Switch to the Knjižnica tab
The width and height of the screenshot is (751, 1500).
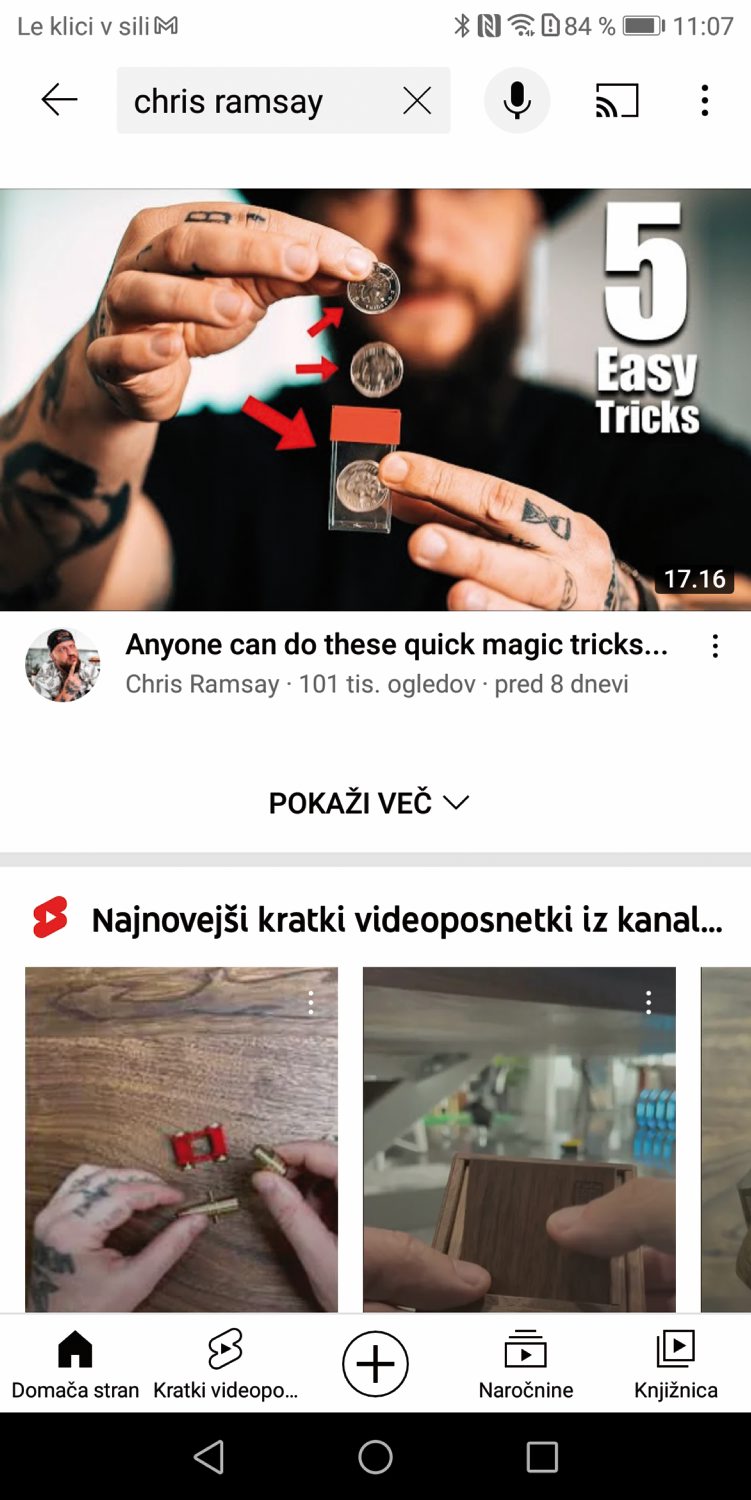[676, 1364]
